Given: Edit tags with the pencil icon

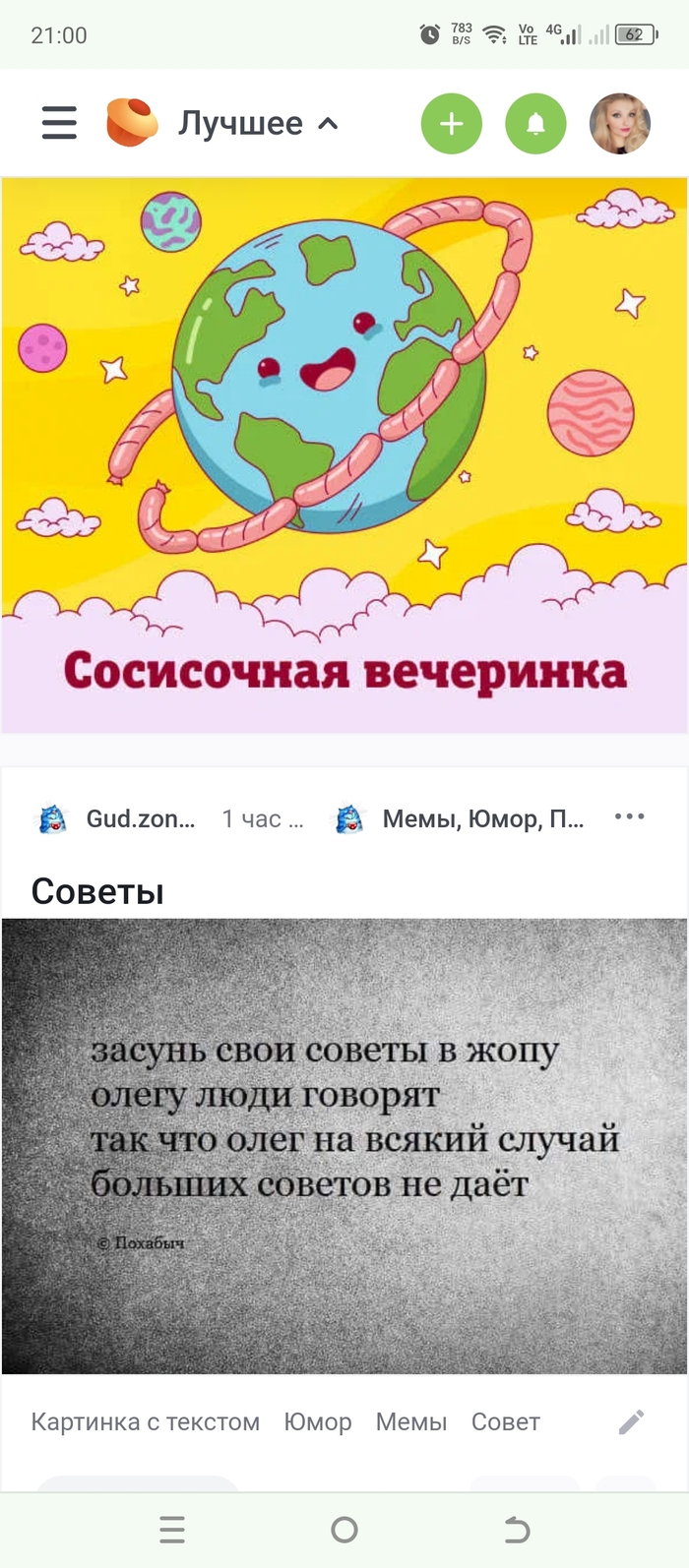Looking at the screenshot, I should pyautogui.click(x=631, y=1421).
